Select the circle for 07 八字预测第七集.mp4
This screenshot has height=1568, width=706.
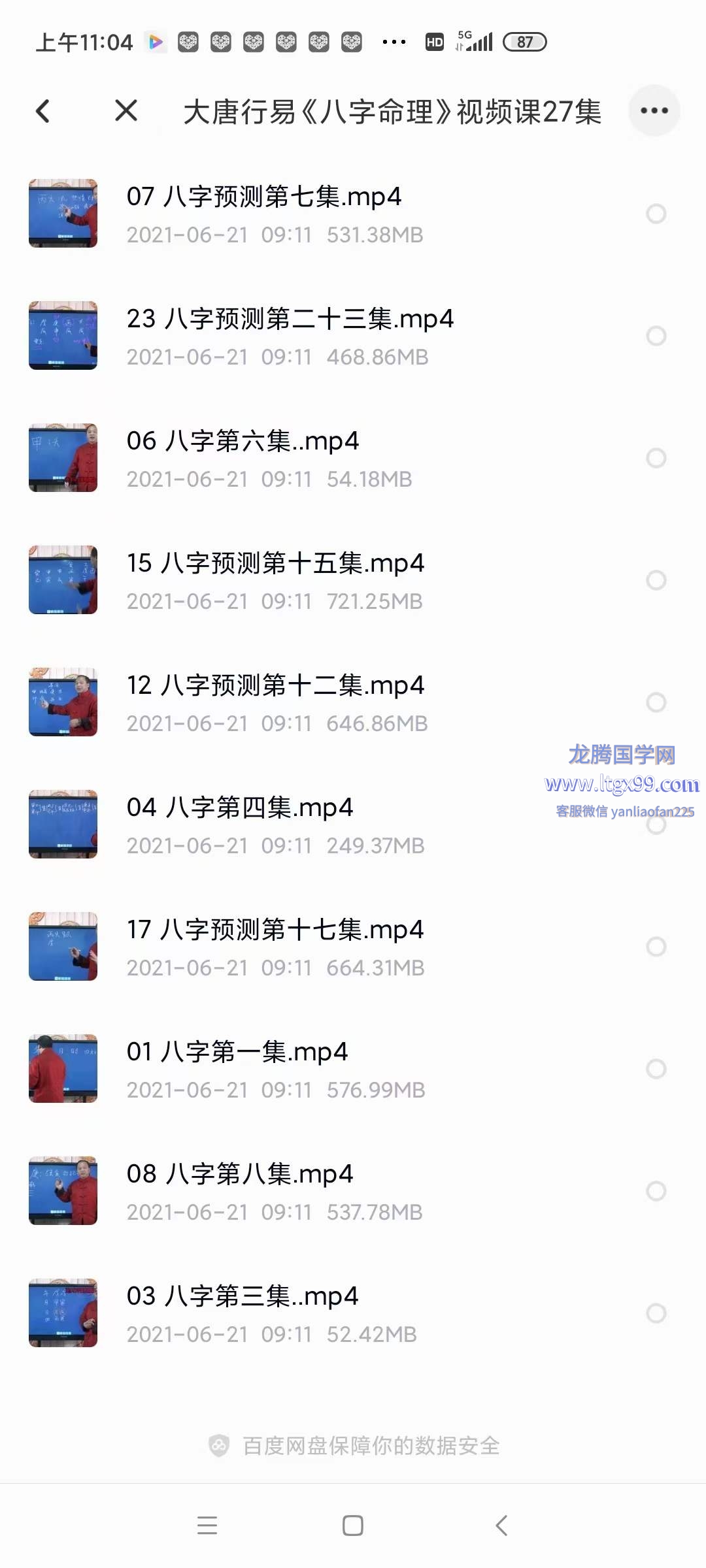[656, 214]
